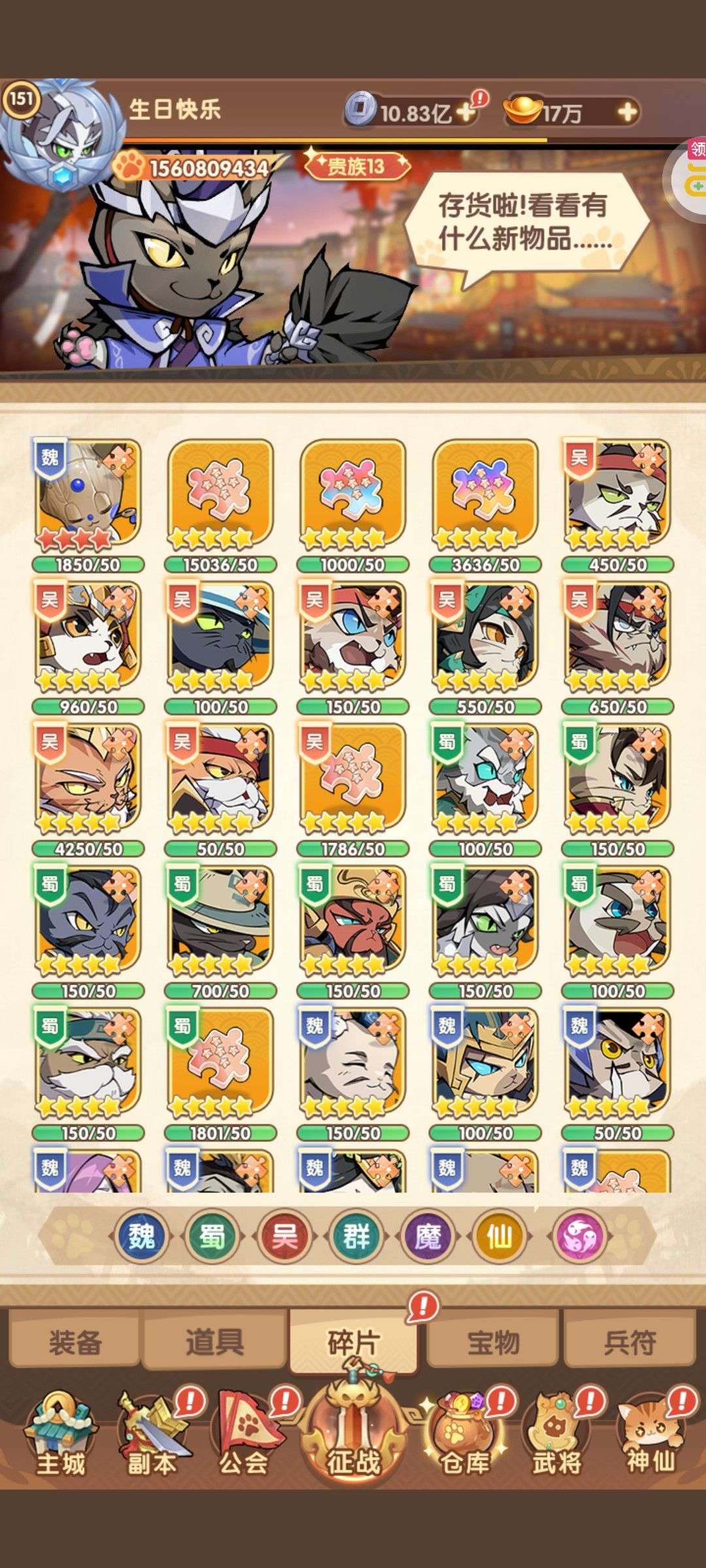
Task: Filter fragments by 蜀 faction
Action: pyautogui.click(x=212, y=1236)
